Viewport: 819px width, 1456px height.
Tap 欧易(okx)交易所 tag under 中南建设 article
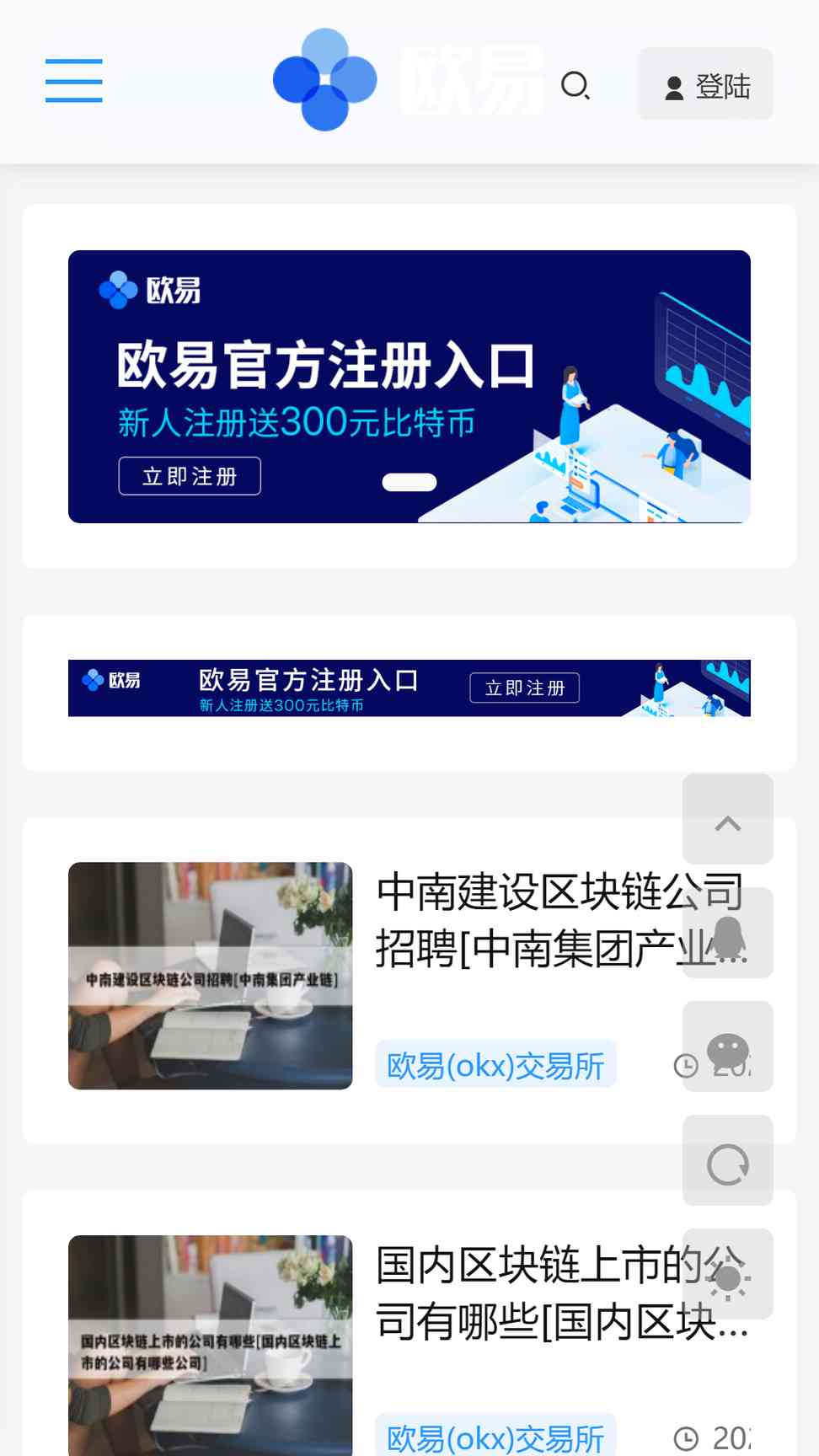[x=495, y=1065]
